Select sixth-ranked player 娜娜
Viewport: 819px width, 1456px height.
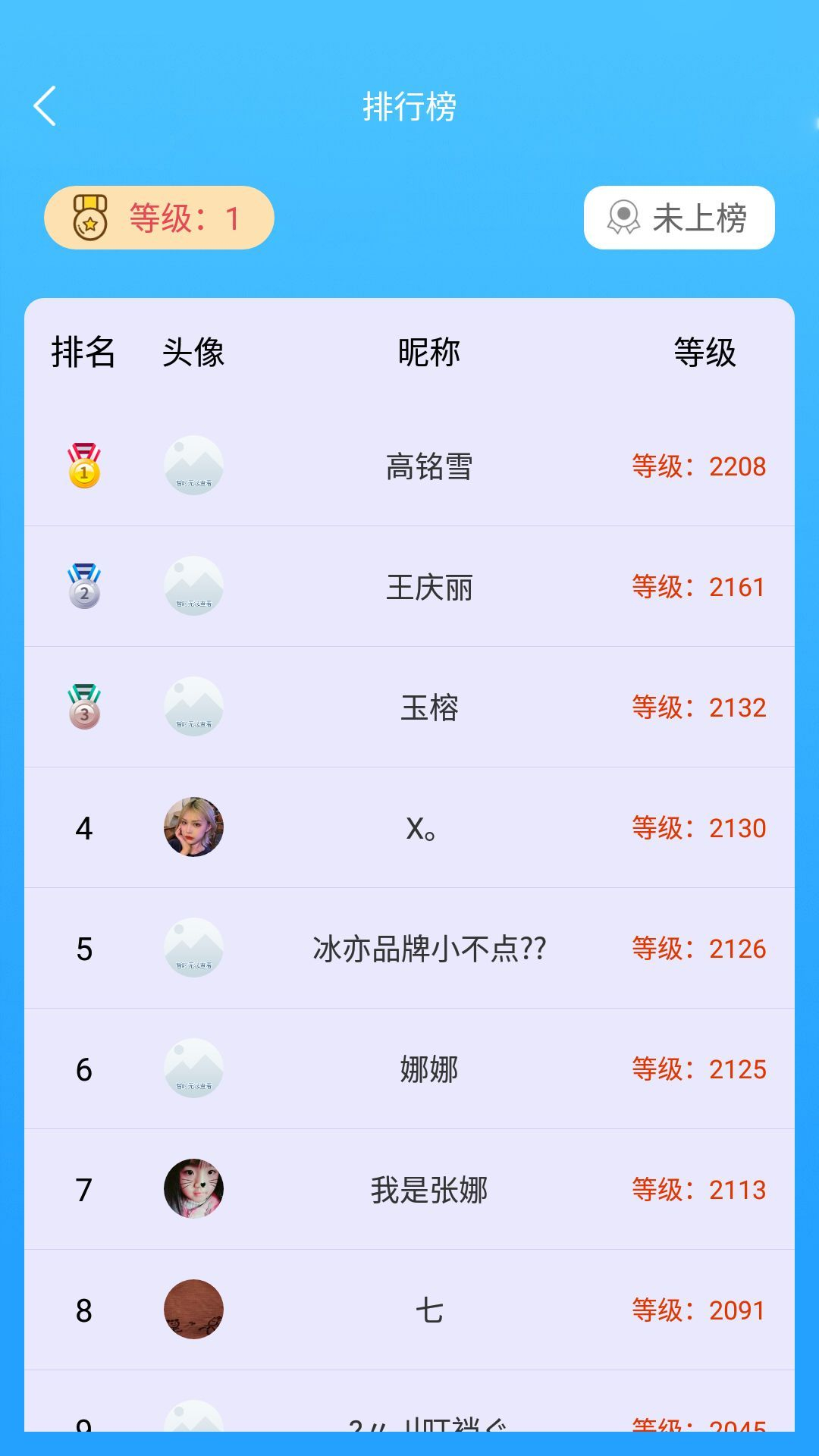(x=428, y=1069)
